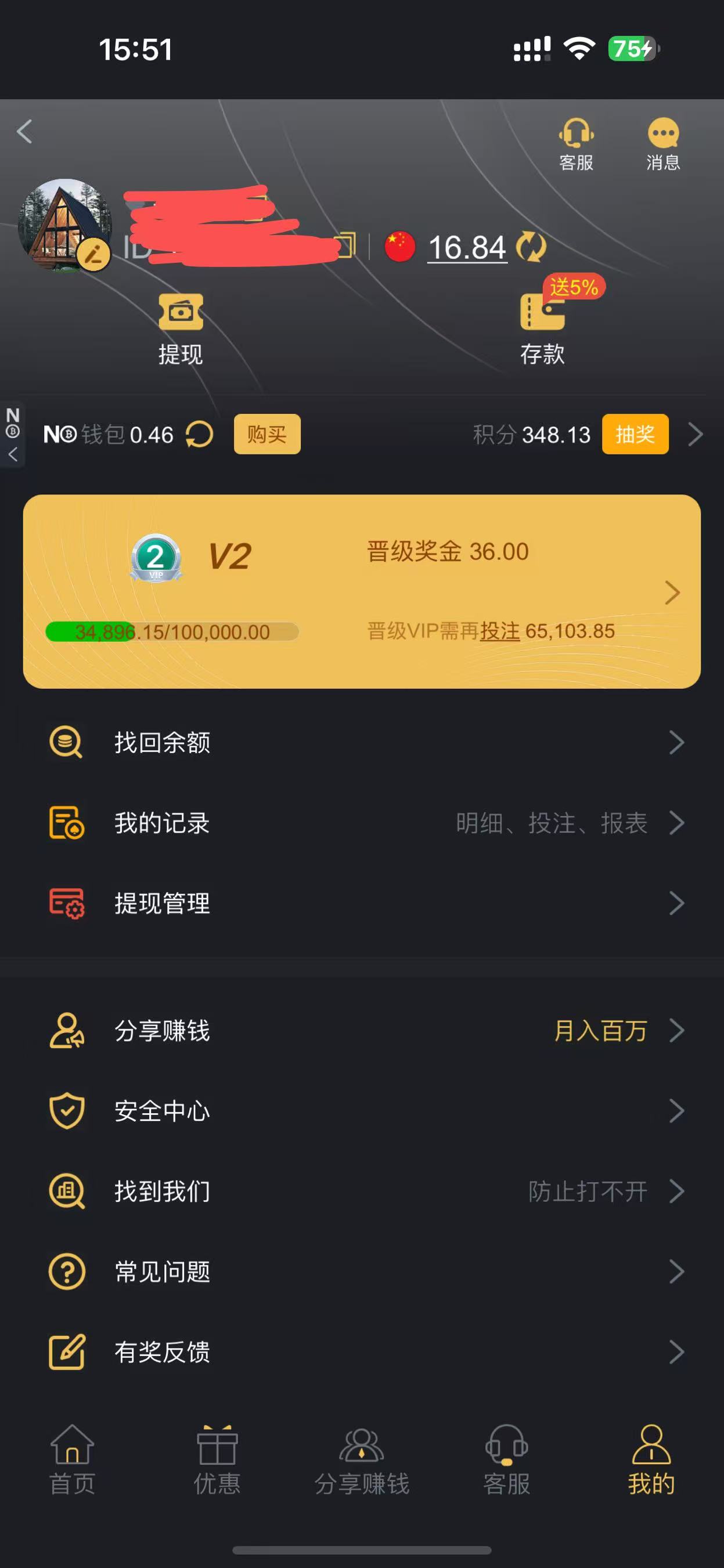Switch to the 优惠 tab
Image resolution: width=724 pixels, height=1568 pixels.
[x=217, y=1459]
